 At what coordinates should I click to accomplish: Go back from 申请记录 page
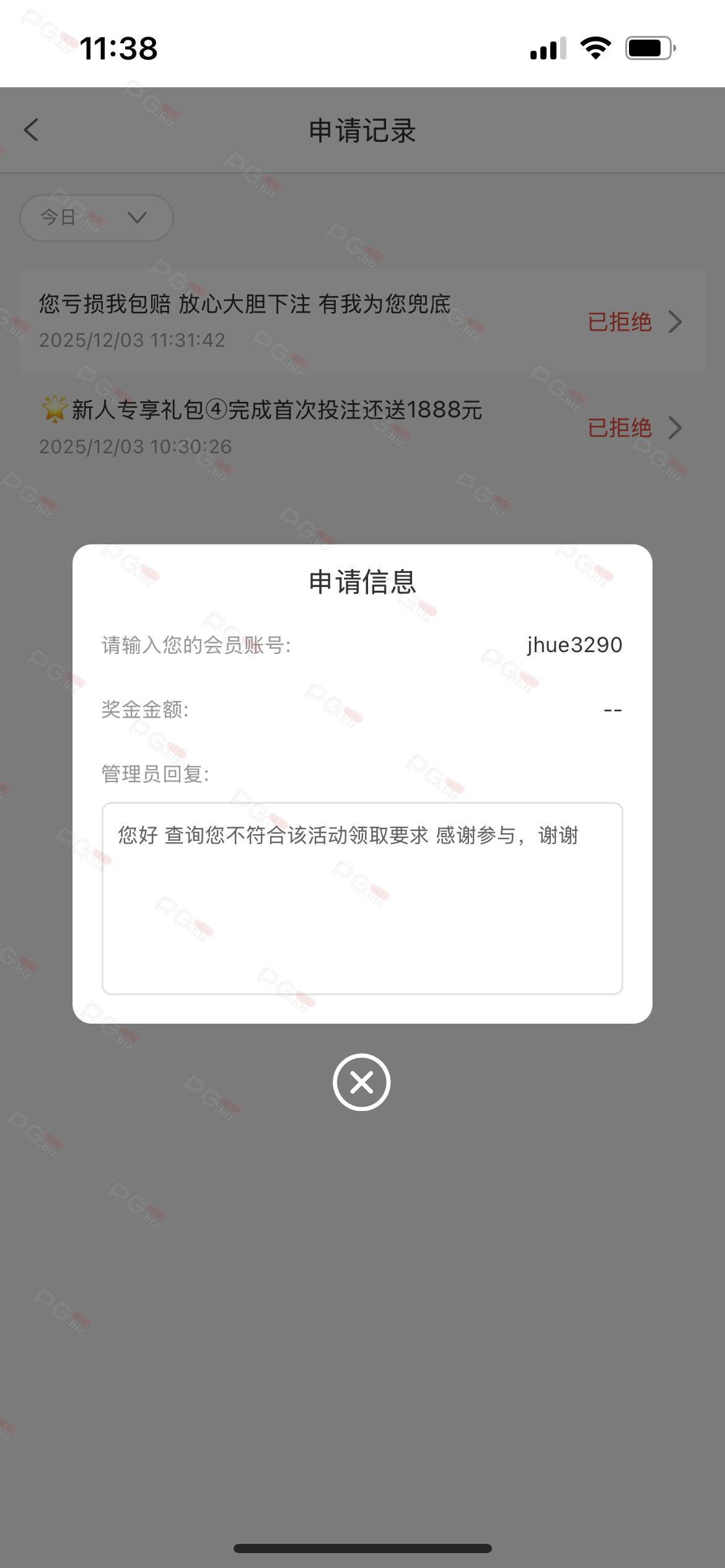(31, 130)
